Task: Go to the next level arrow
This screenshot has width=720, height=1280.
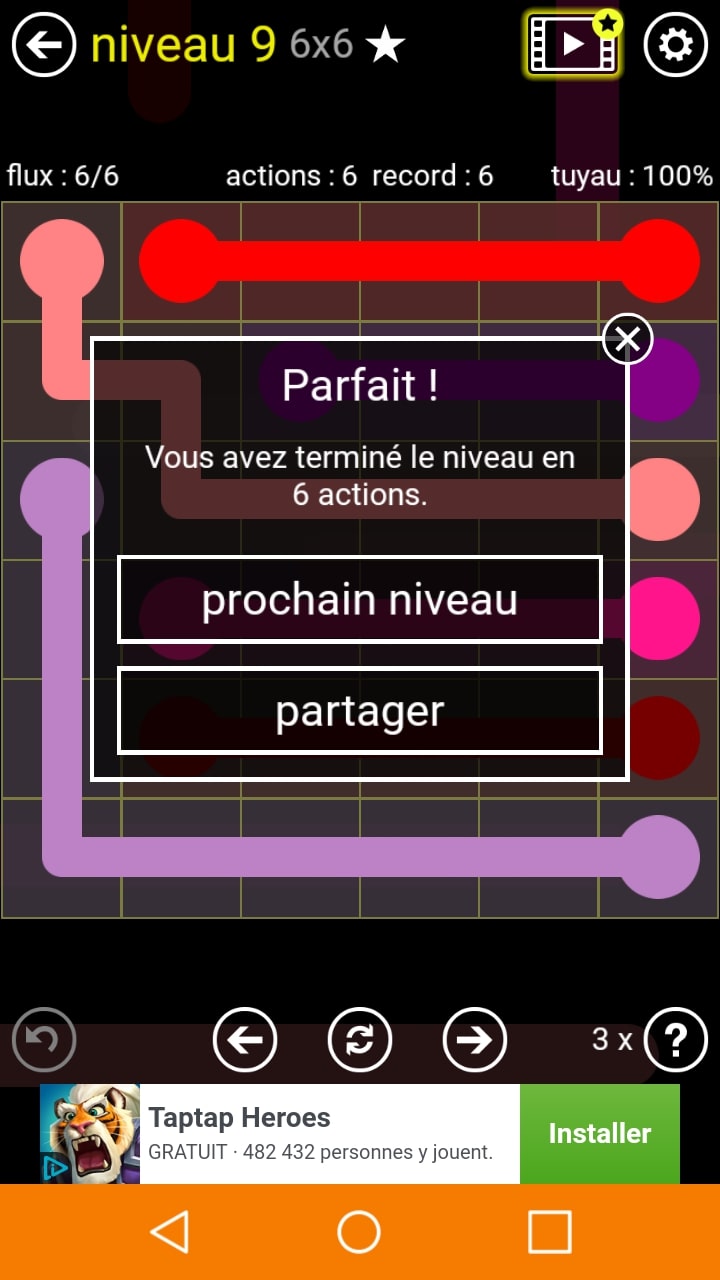Action: point(475,1040)
